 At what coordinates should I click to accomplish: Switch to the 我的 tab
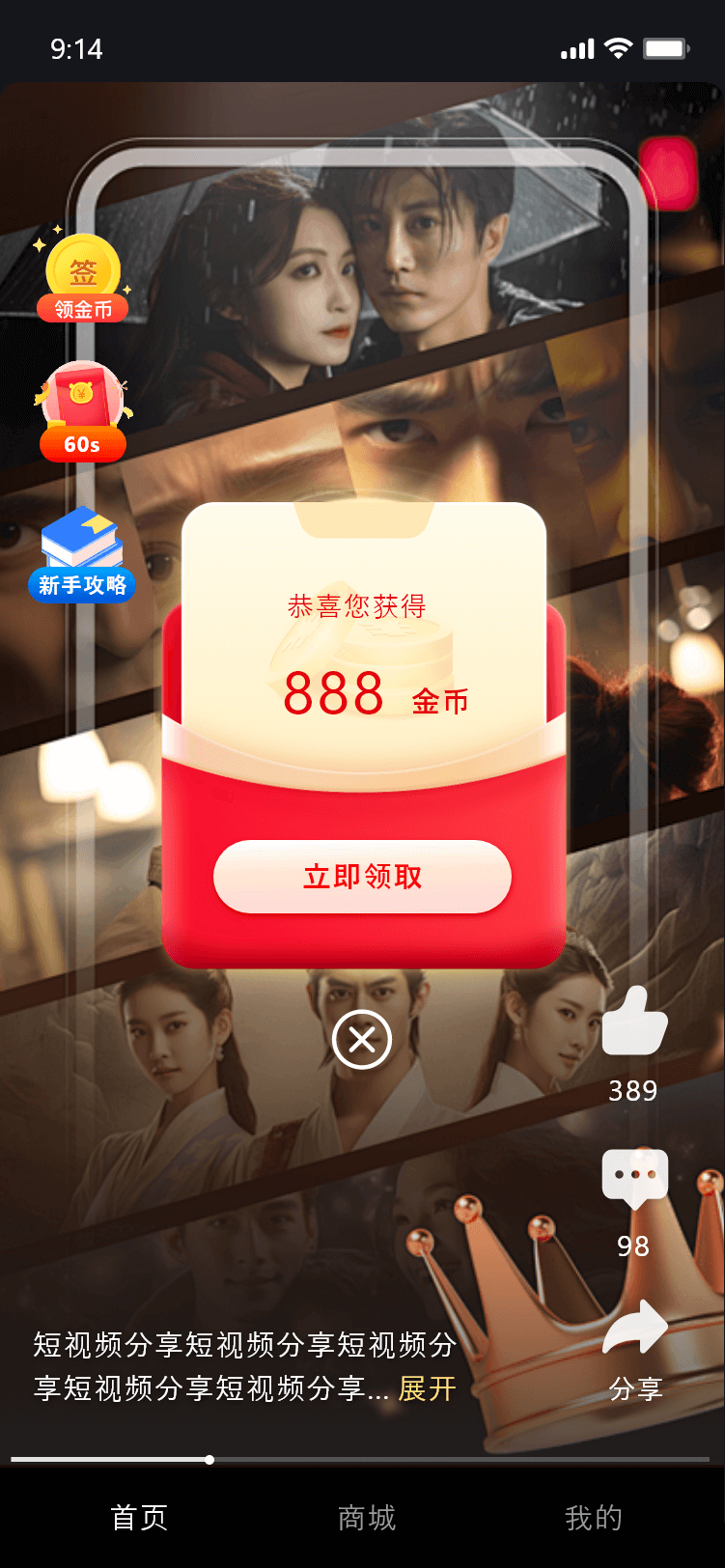(x=593, y=1517)
